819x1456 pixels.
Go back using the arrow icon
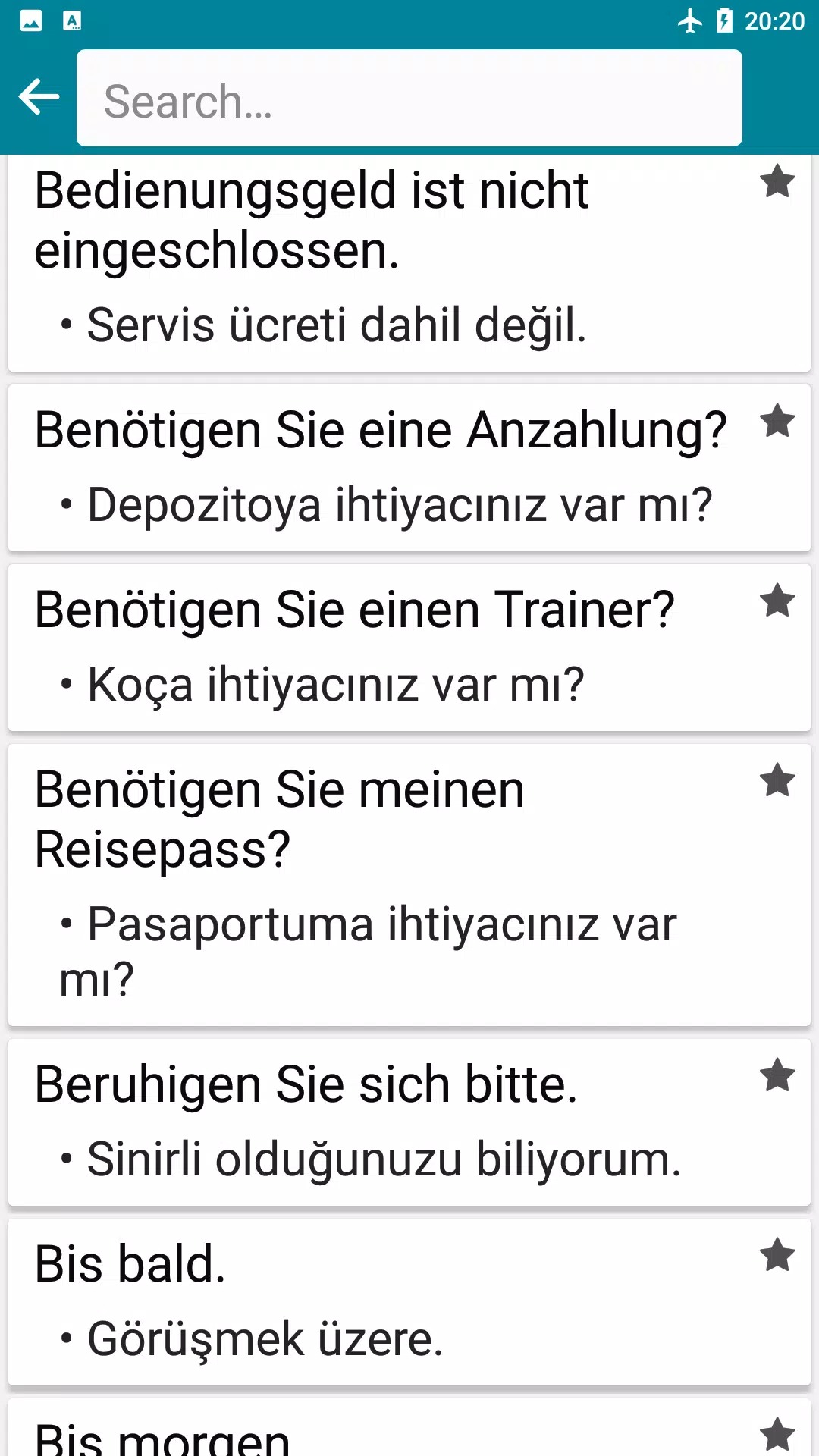(x=39, y=97)
